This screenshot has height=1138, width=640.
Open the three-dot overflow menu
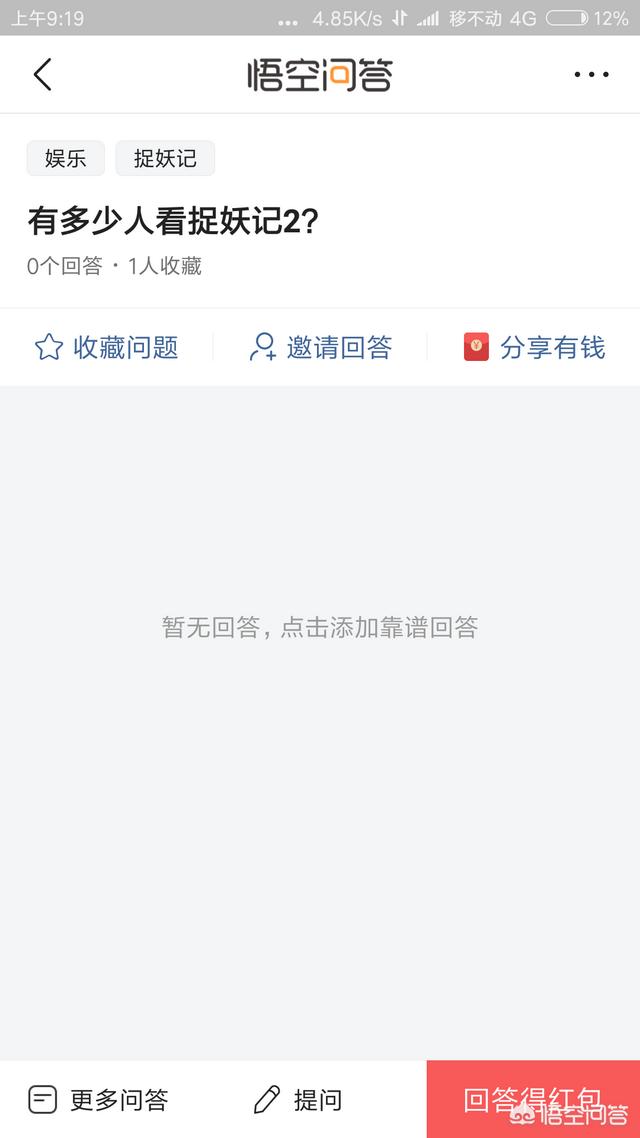591,74
